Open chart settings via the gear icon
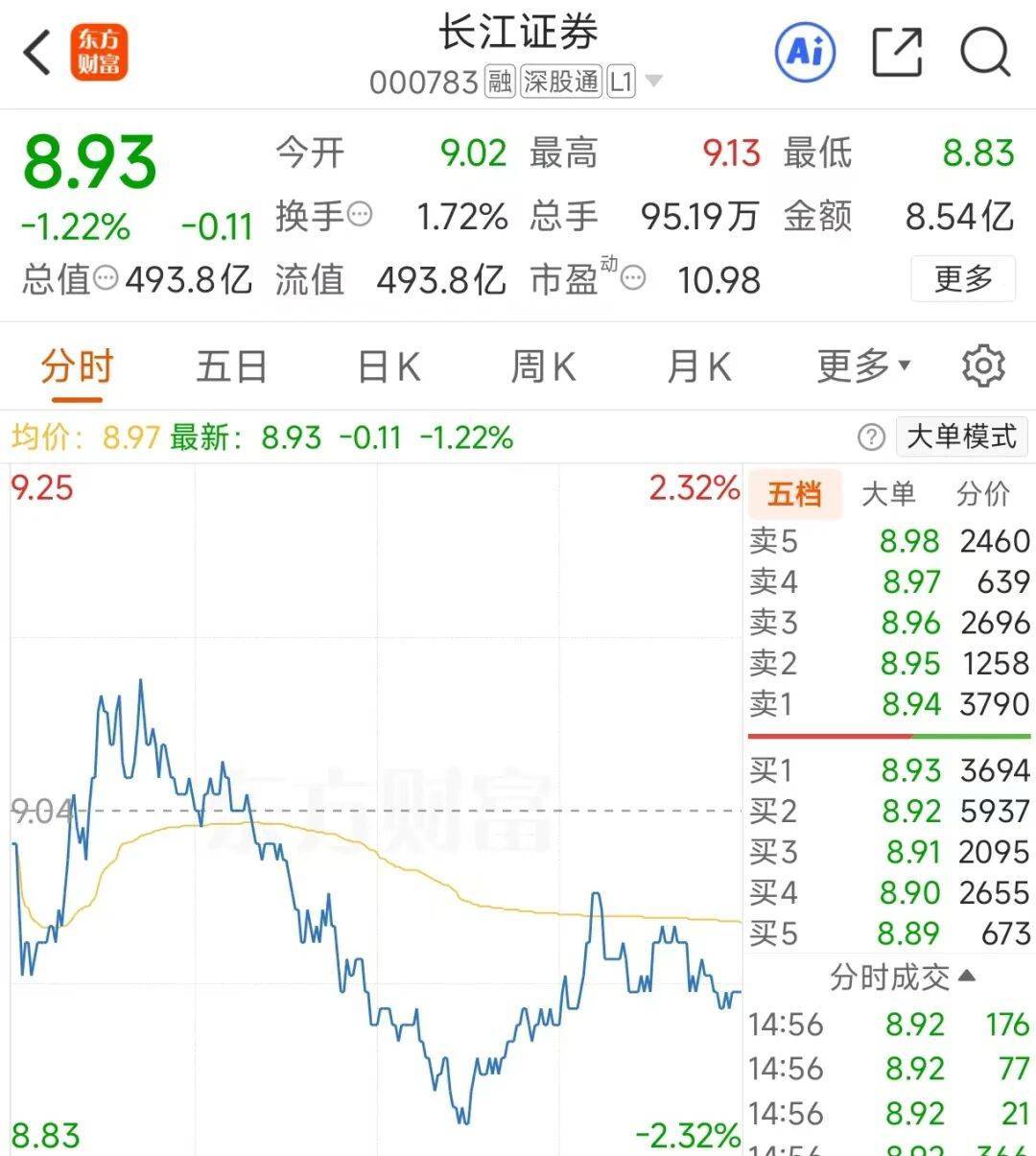 [982, 366]
